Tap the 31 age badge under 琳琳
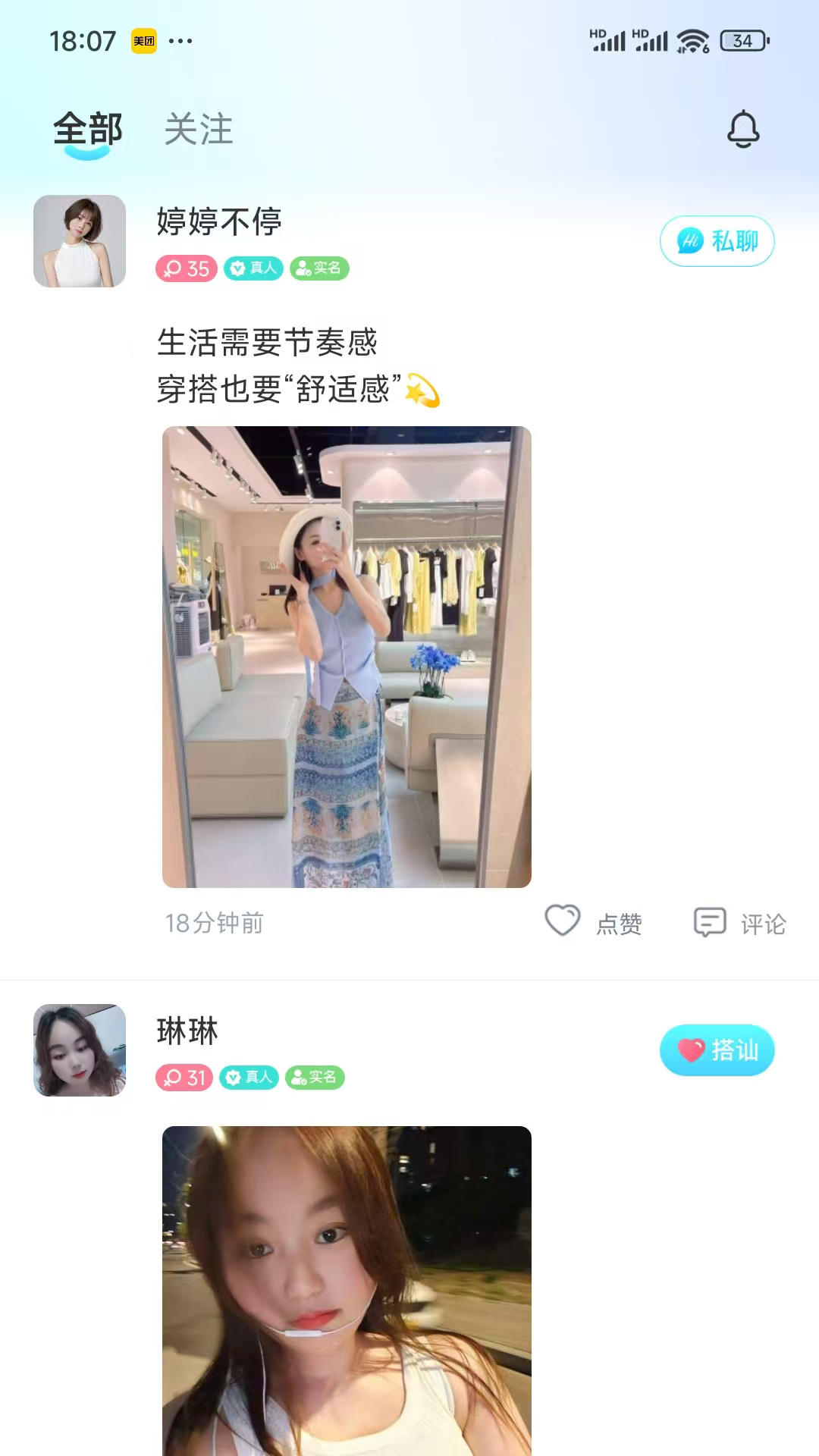819x1456 pixels. pyautogui.click(x=186, y=1078)
